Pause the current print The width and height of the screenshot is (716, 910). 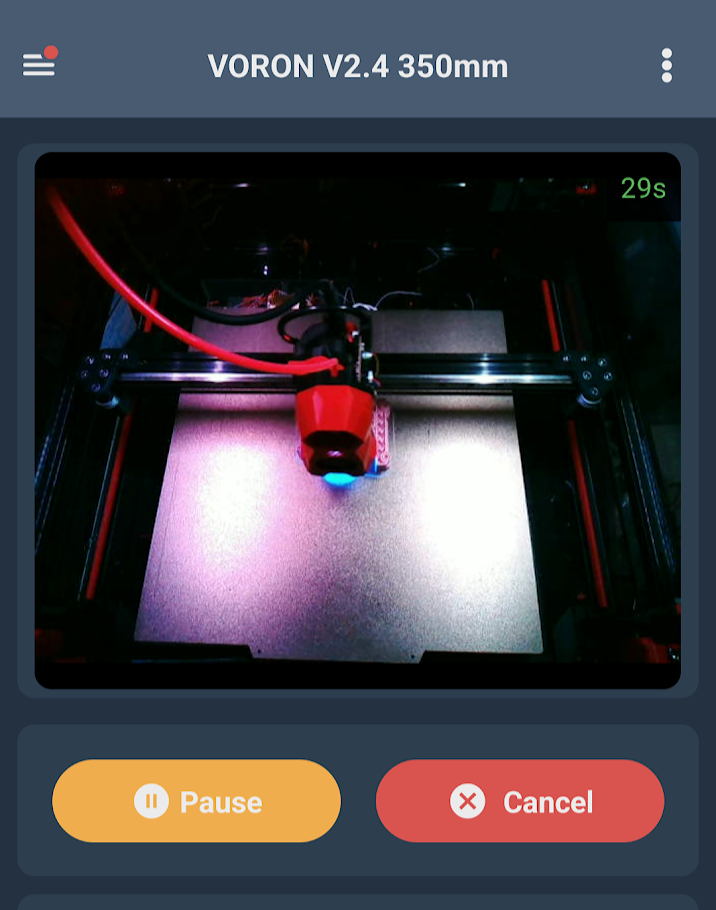coord(197,801)
